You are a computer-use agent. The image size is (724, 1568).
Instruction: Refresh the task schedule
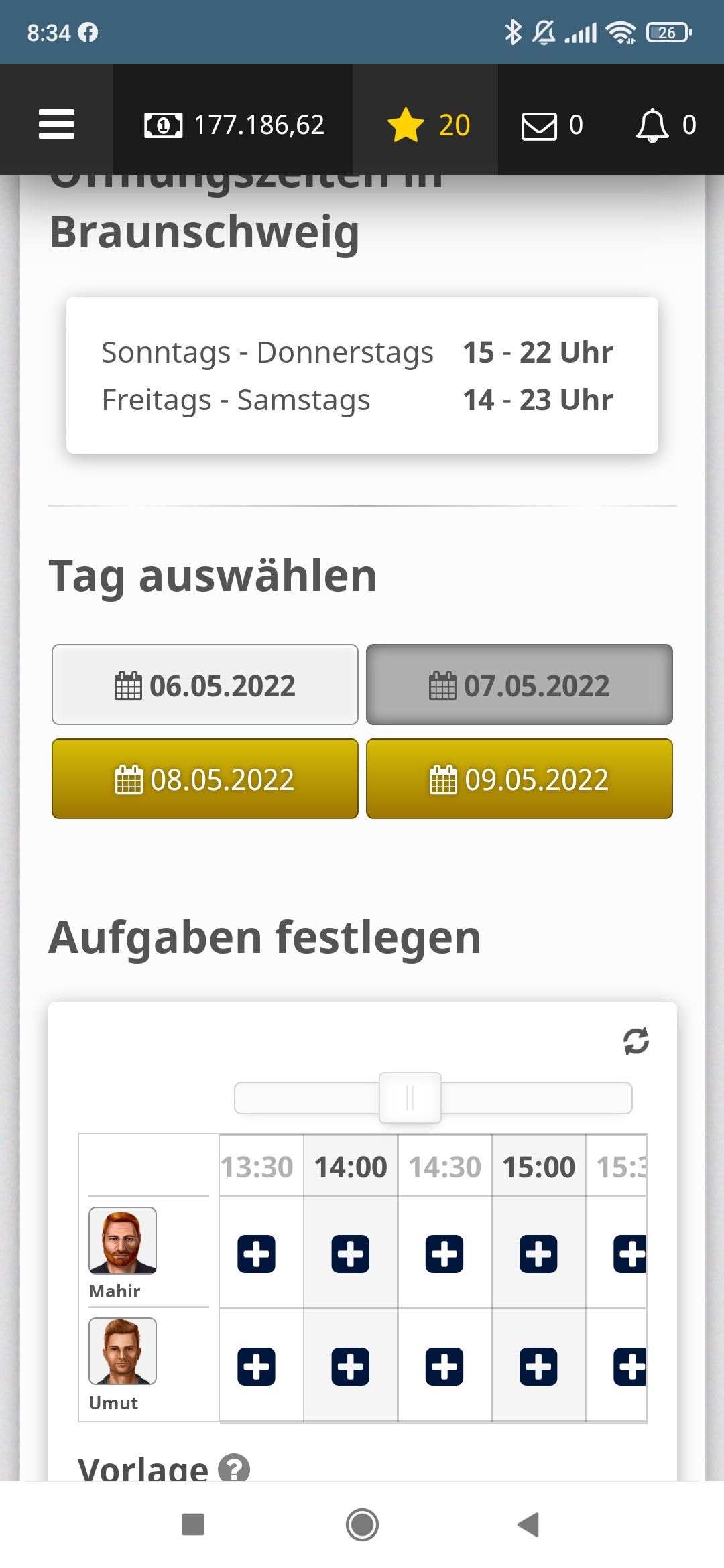pyautogui.click(x=636, y=1041)
